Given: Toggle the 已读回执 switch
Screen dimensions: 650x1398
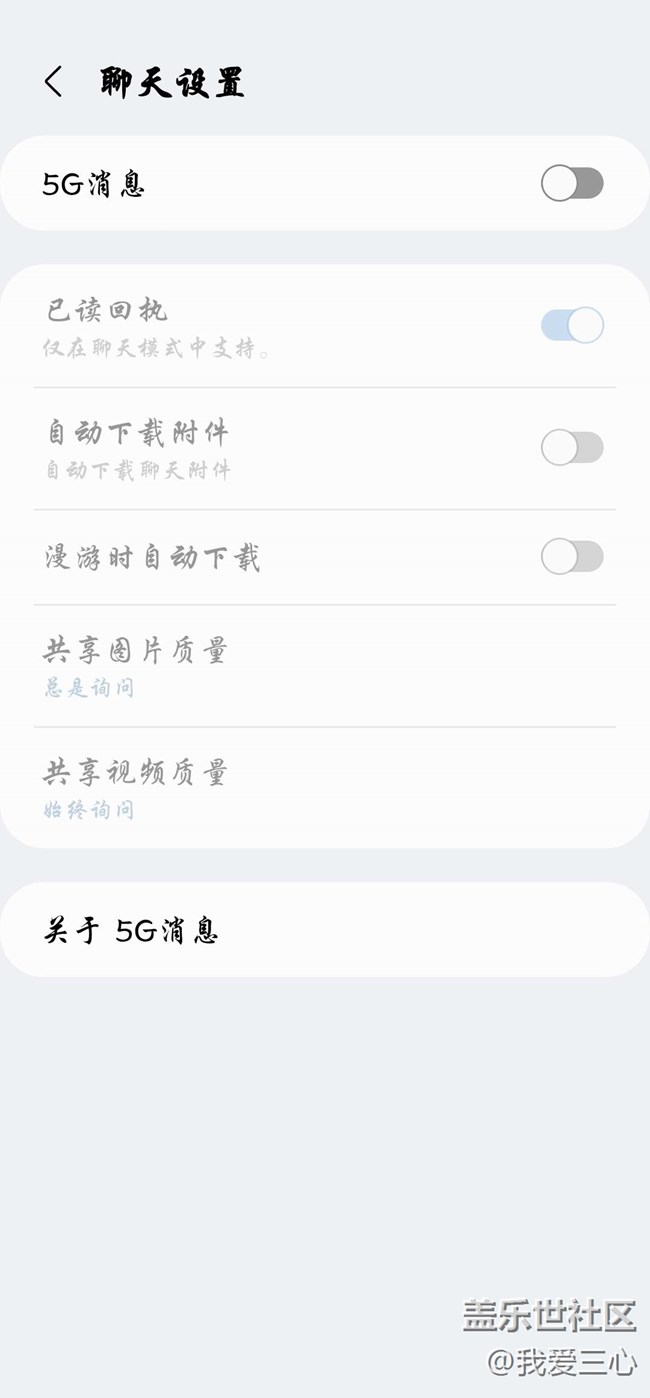Looking at the screenshot, I should (572, 325).
